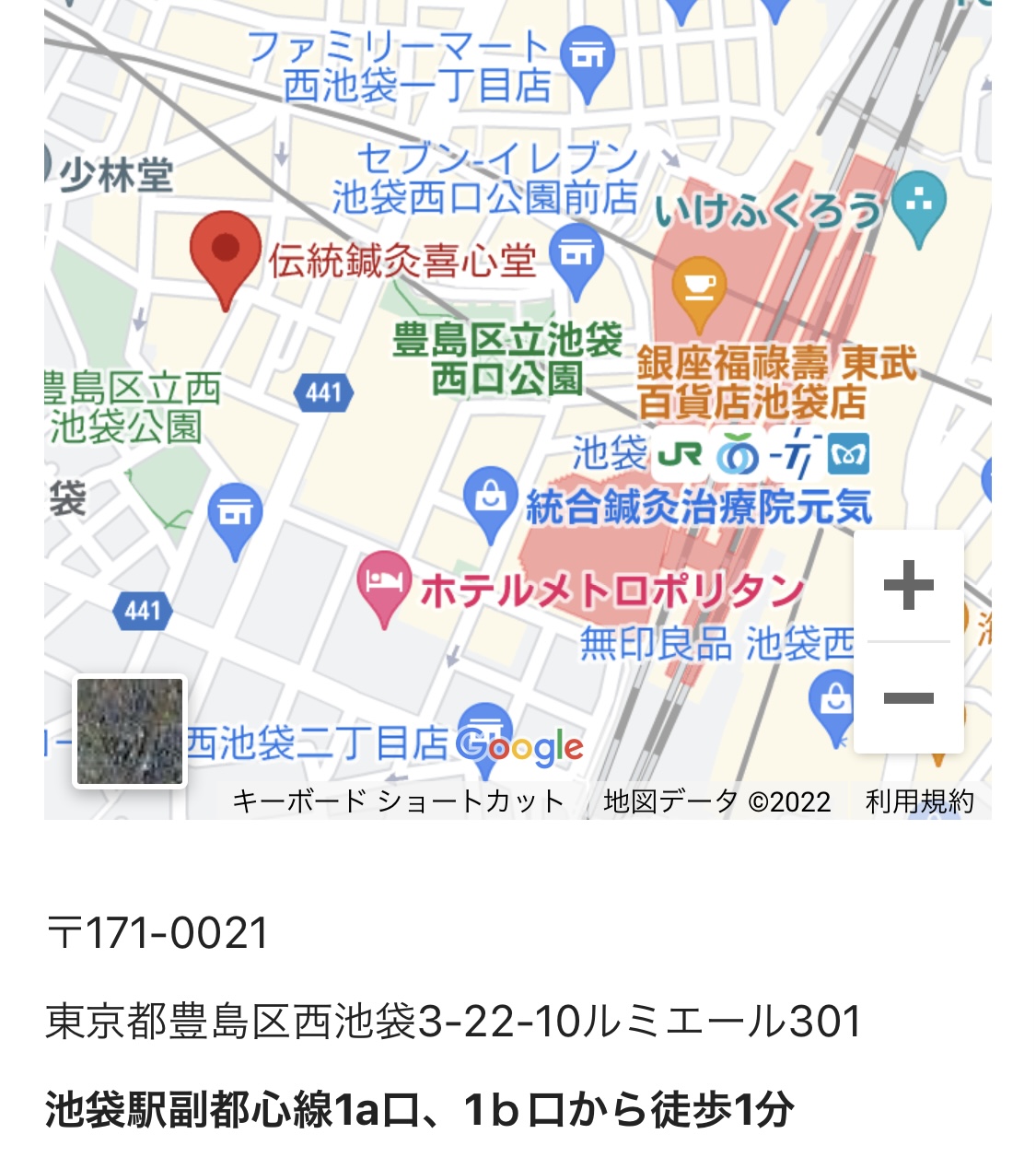Switch to satellite imagery thumbnail
1036x1169 pixels.
[130, 731]
